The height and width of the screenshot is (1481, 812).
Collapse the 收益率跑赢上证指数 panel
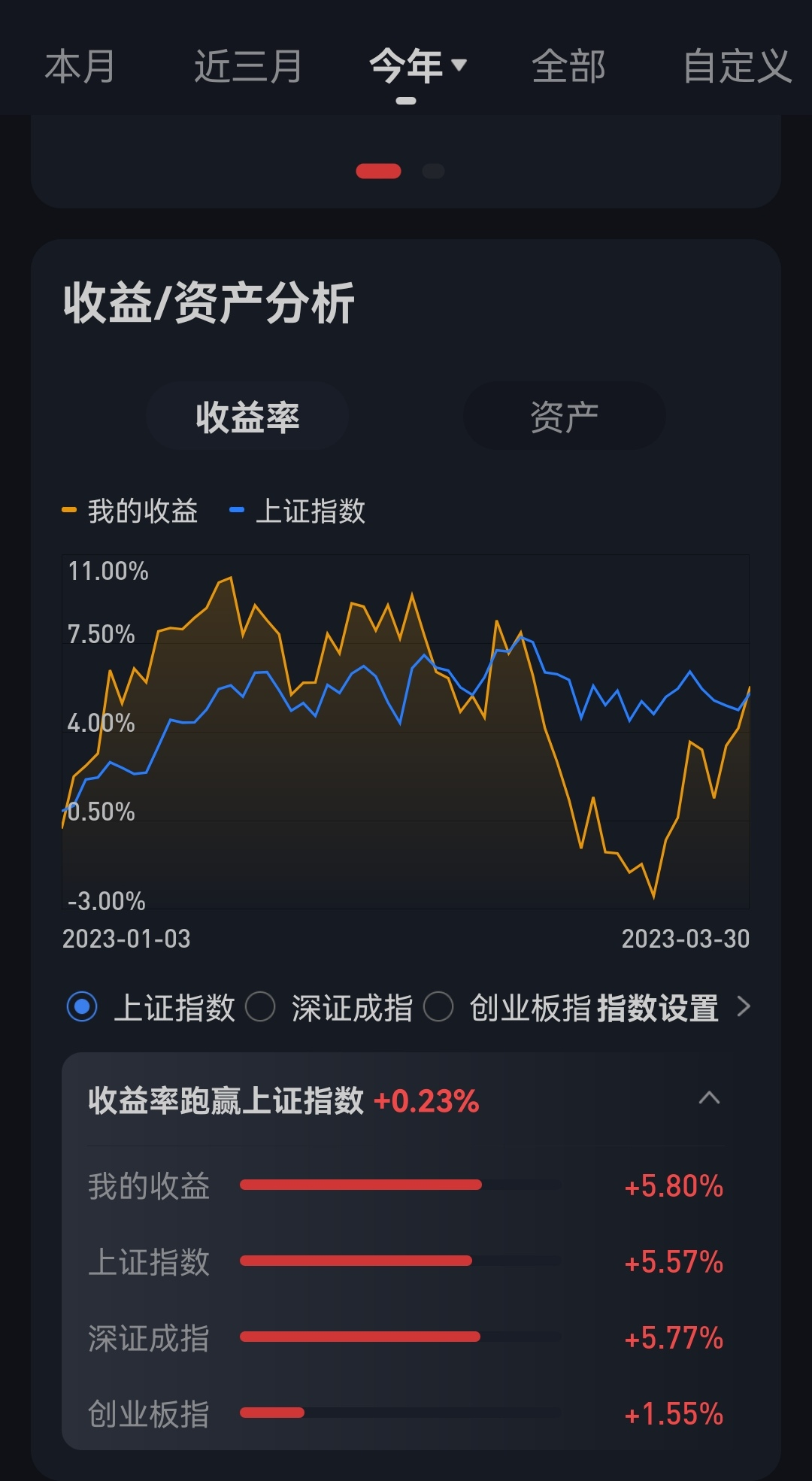pos(709,1098)
